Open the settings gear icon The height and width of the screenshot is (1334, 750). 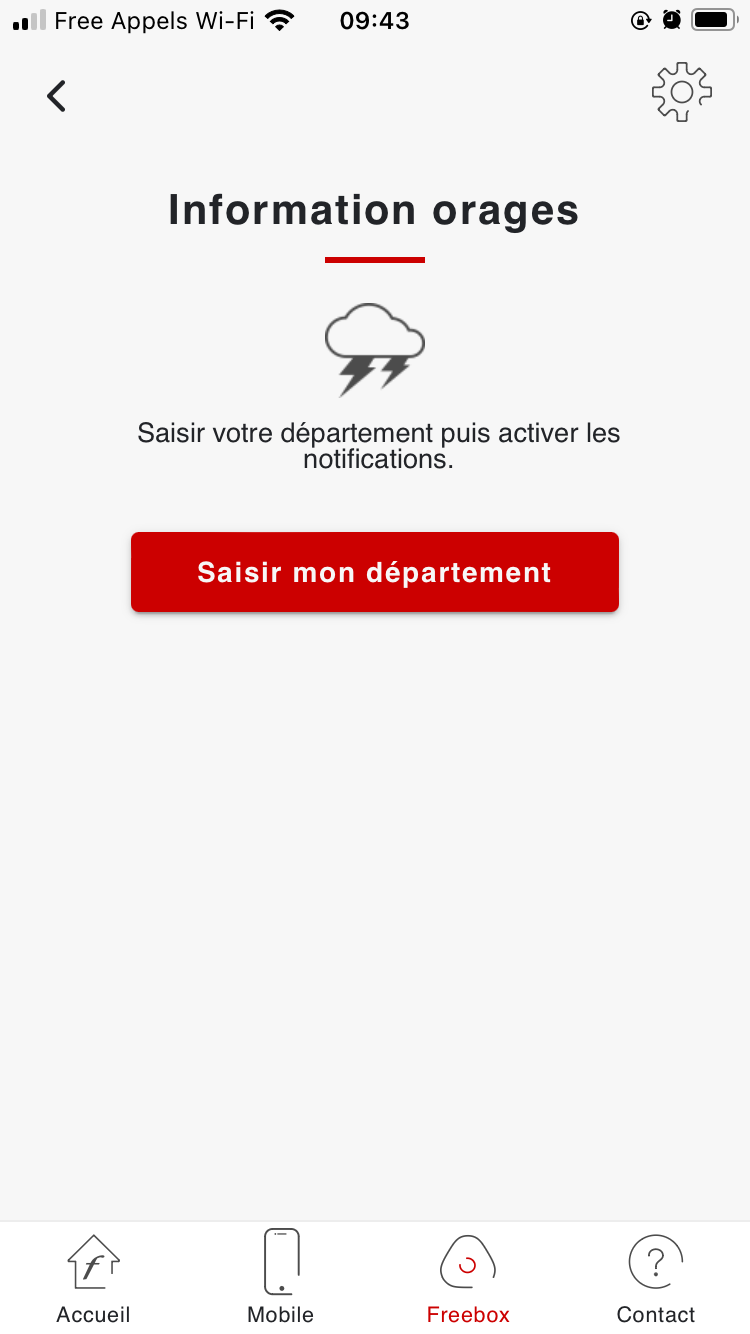681,93
